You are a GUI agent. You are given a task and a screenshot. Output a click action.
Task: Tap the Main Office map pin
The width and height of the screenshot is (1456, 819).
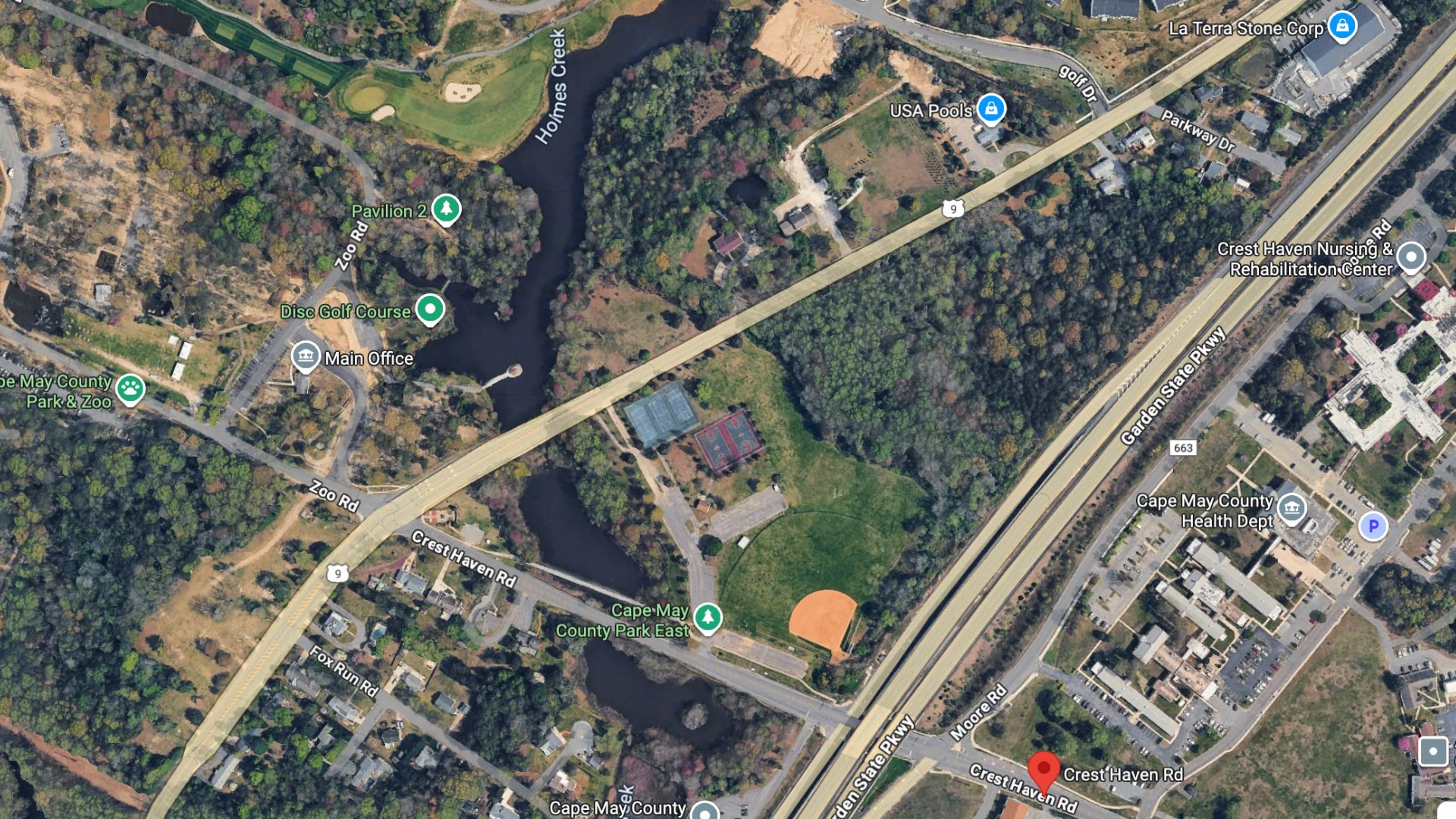[x=306, y=356]
